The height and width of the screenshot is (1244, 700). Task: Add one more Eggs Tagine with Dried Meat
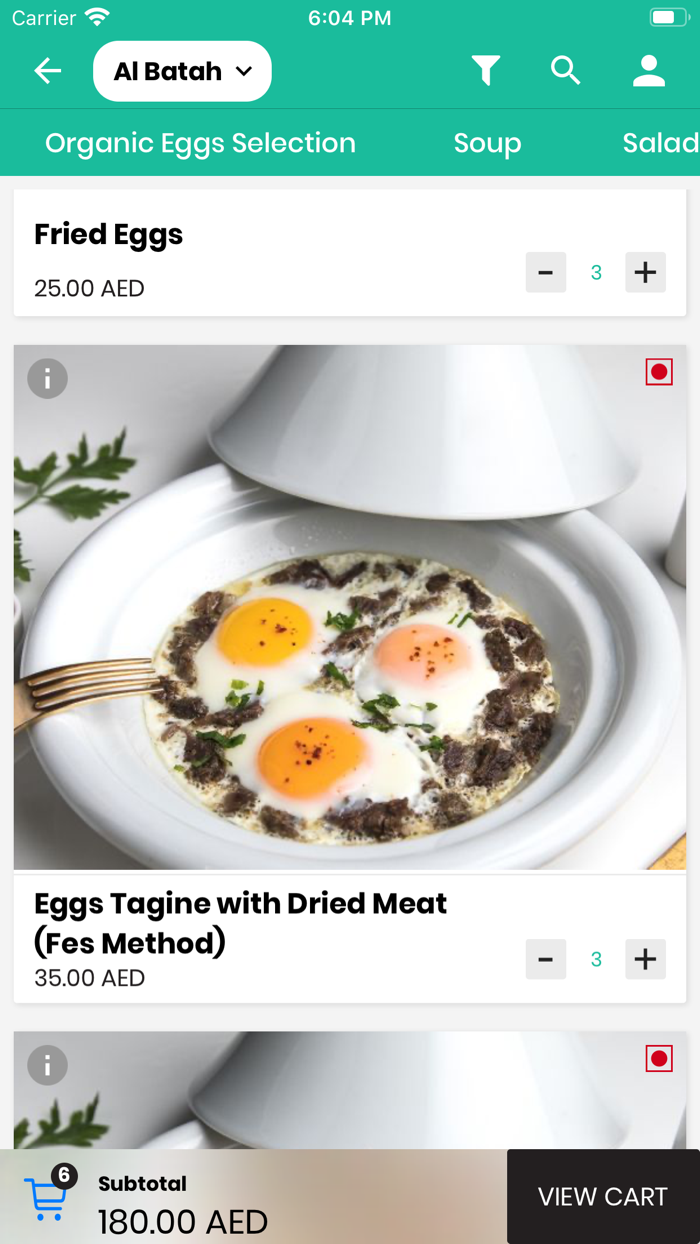coord(645,959)
